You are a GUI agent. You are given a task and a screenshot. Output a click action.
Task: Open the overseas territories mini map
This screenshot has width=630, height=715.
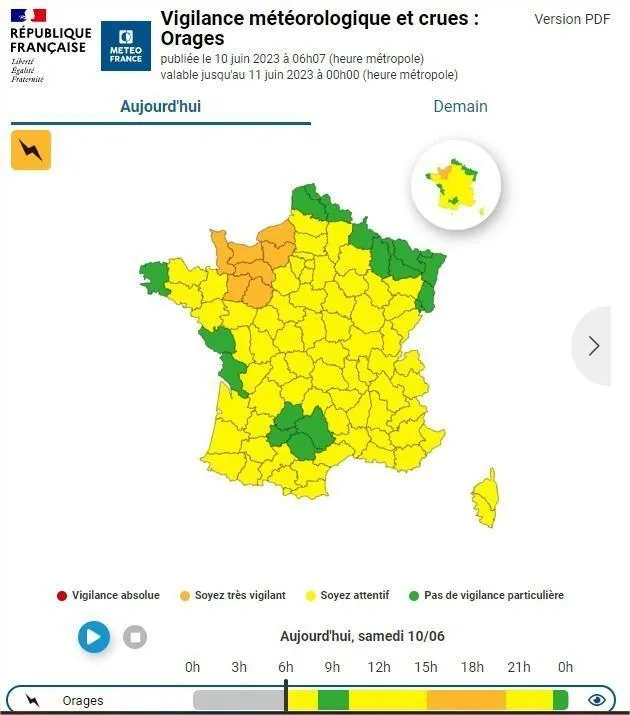tap(456, 185)
